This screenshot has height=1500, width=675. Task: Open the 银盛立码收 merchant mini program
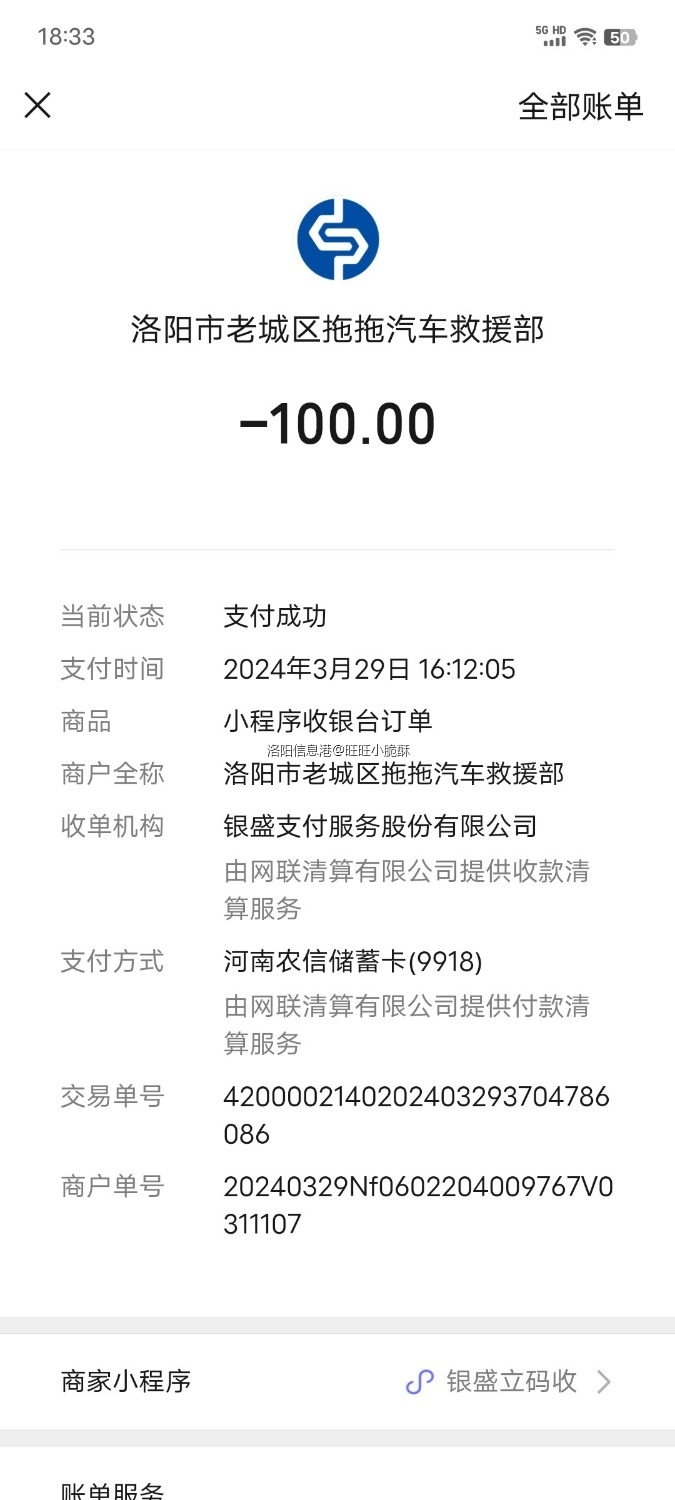click(508, 1382)
